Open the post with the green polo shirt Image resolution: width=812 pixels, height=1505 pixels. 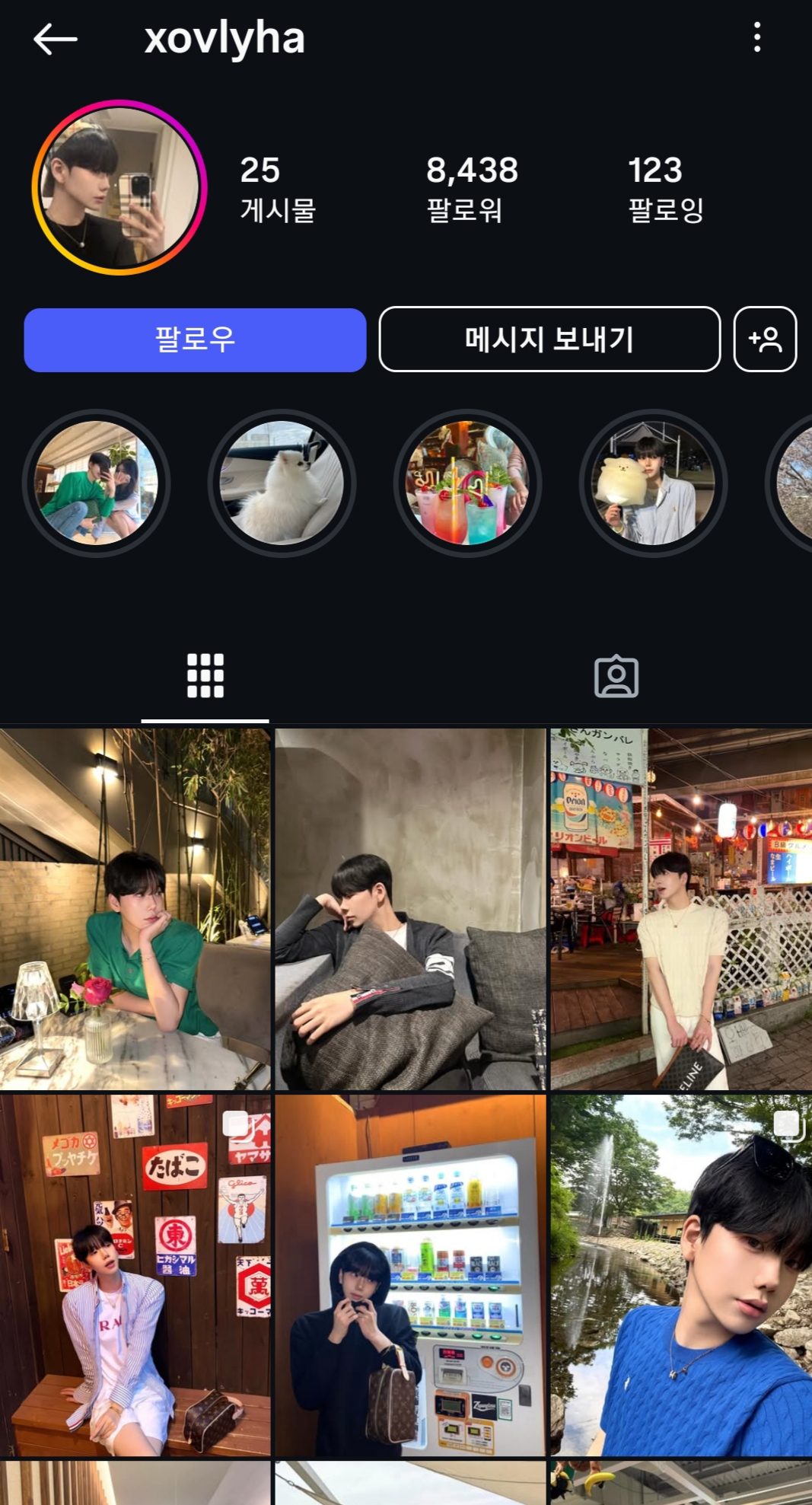[135, 909]
